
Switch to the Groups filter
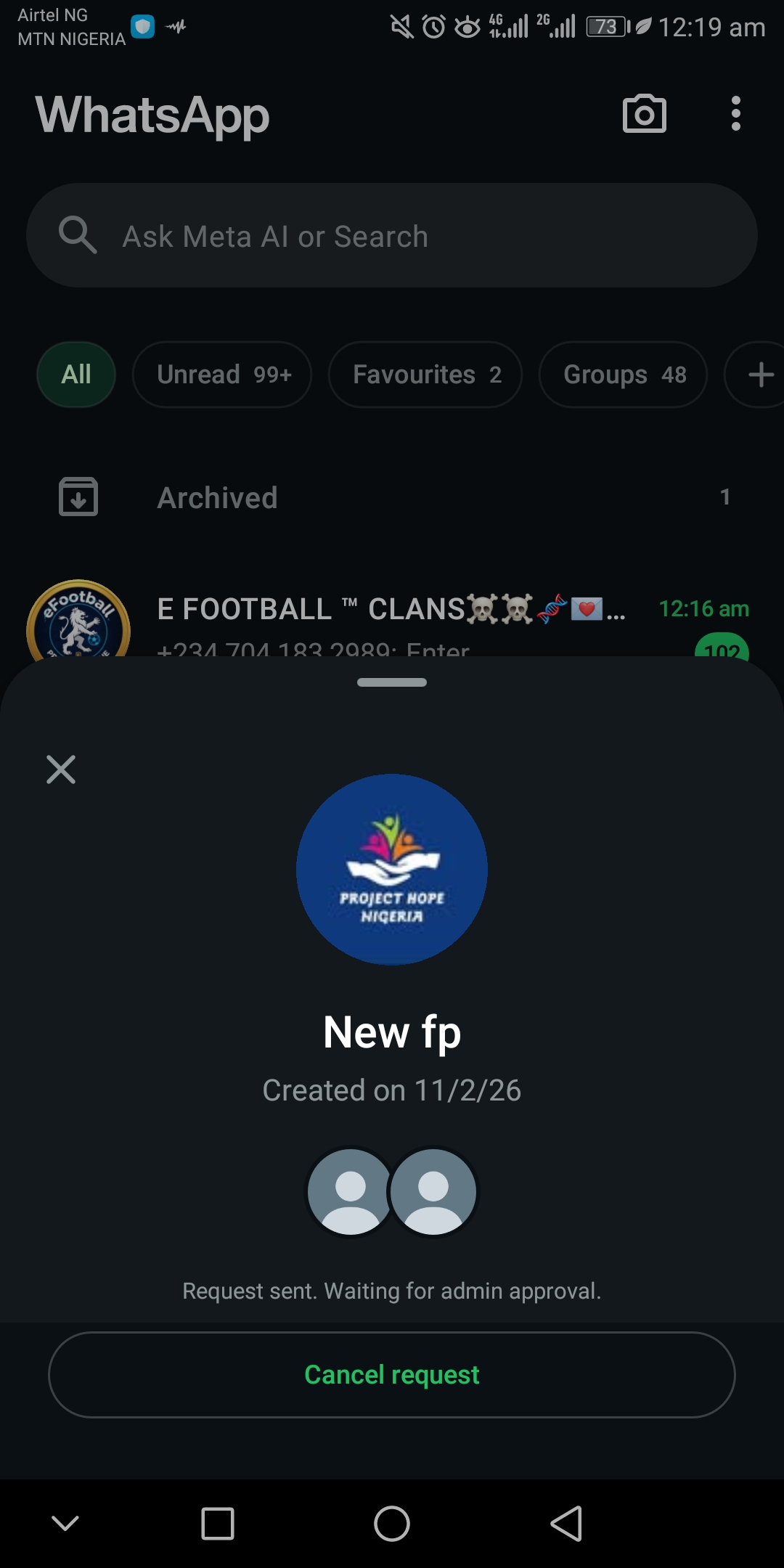click(623, 375)
